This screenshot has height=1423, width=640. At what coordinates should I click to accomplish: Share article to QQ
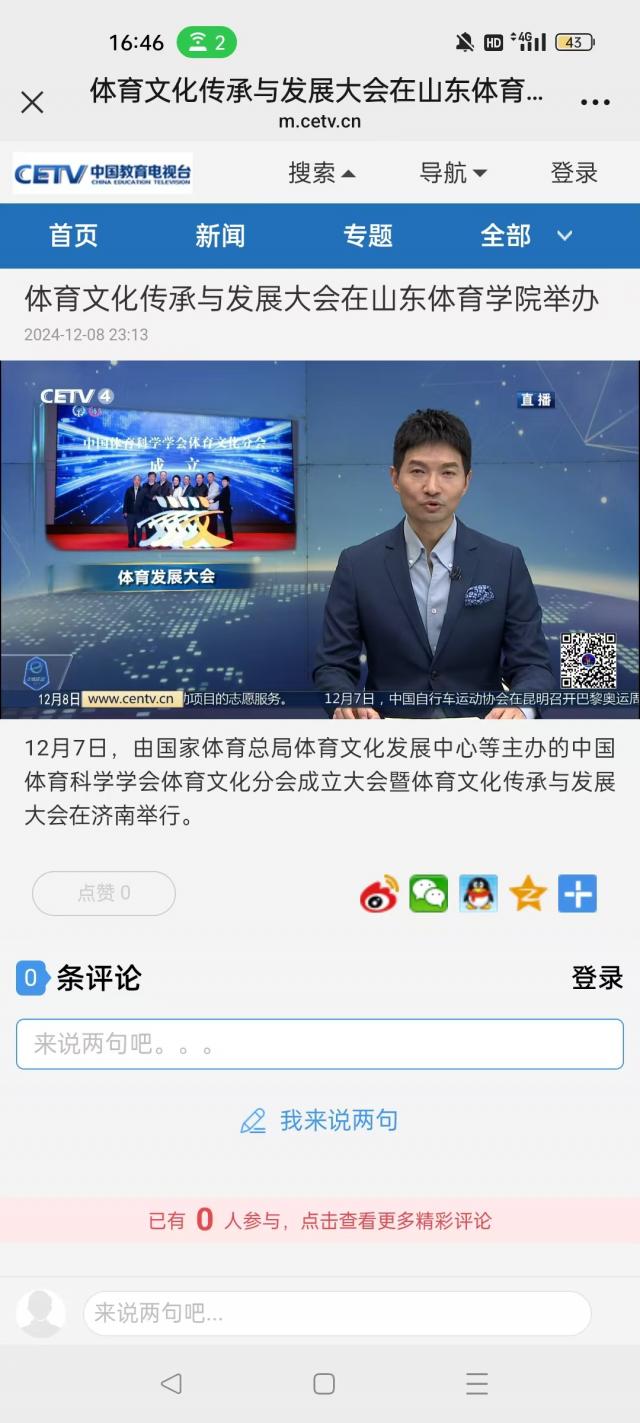(x=478, y=893)
